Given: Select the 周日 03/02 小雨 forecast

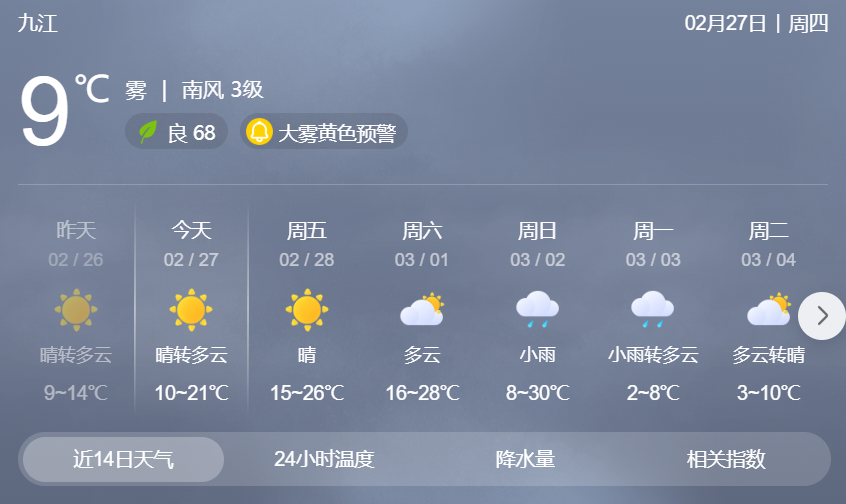Looking at the screenshot, I should tap(537, 312).
